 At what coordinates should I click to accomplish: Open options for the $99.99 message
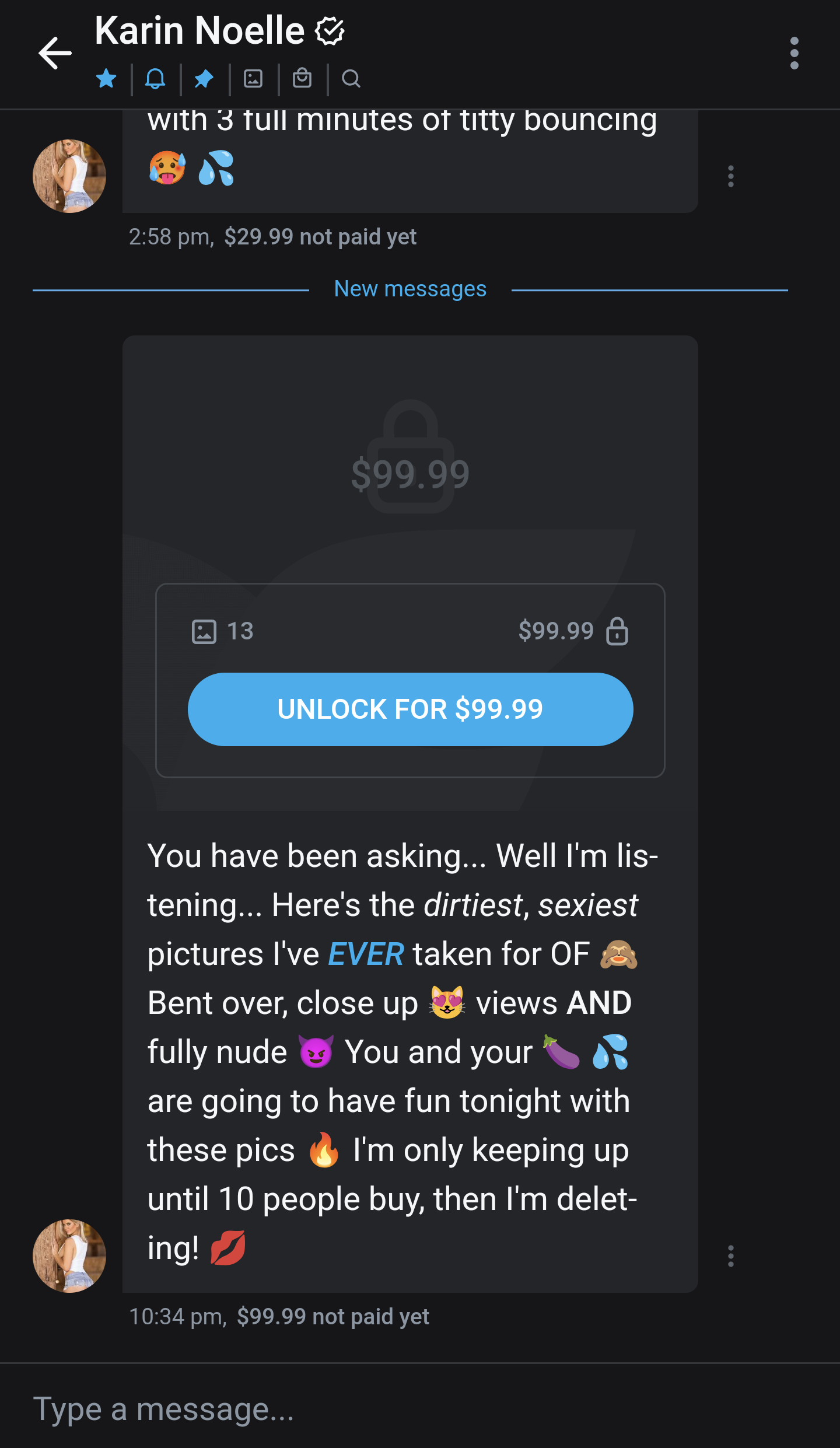coord(730,1255)
